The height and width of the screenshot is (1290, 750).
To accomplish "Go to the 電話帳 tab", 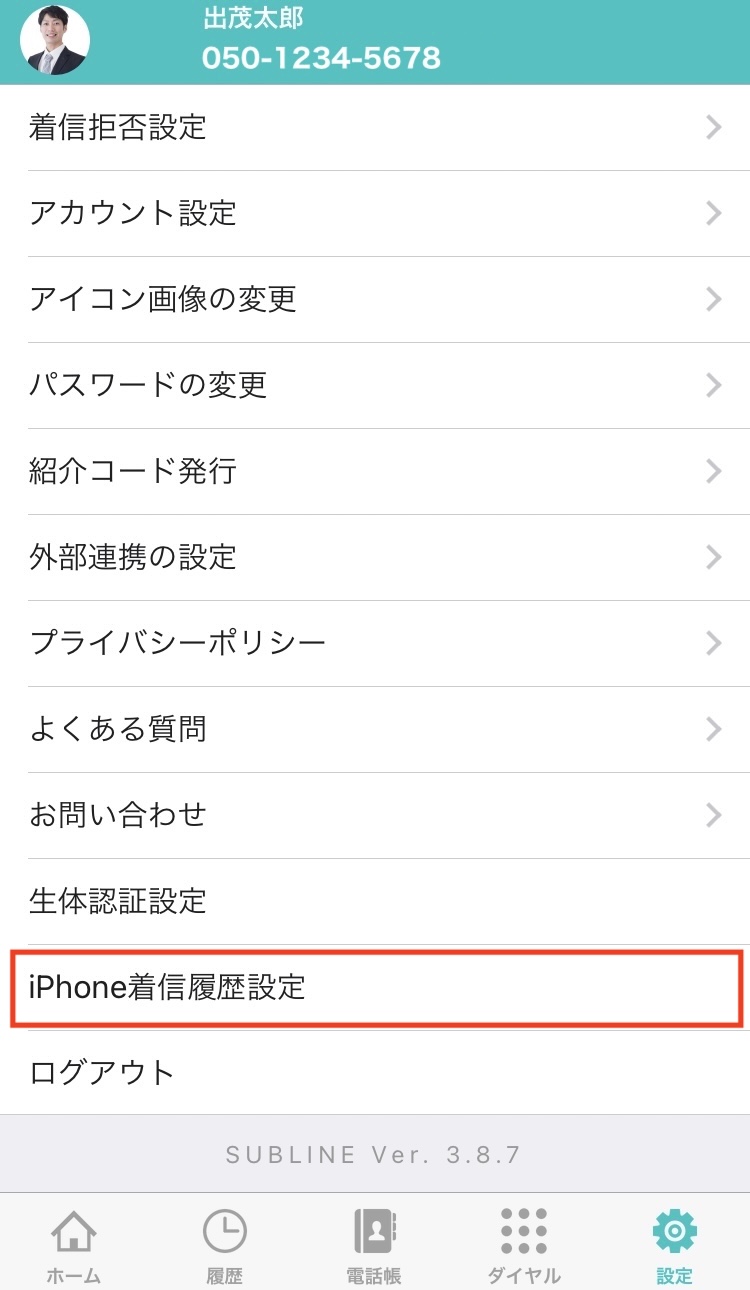I will pos(374,1244).
